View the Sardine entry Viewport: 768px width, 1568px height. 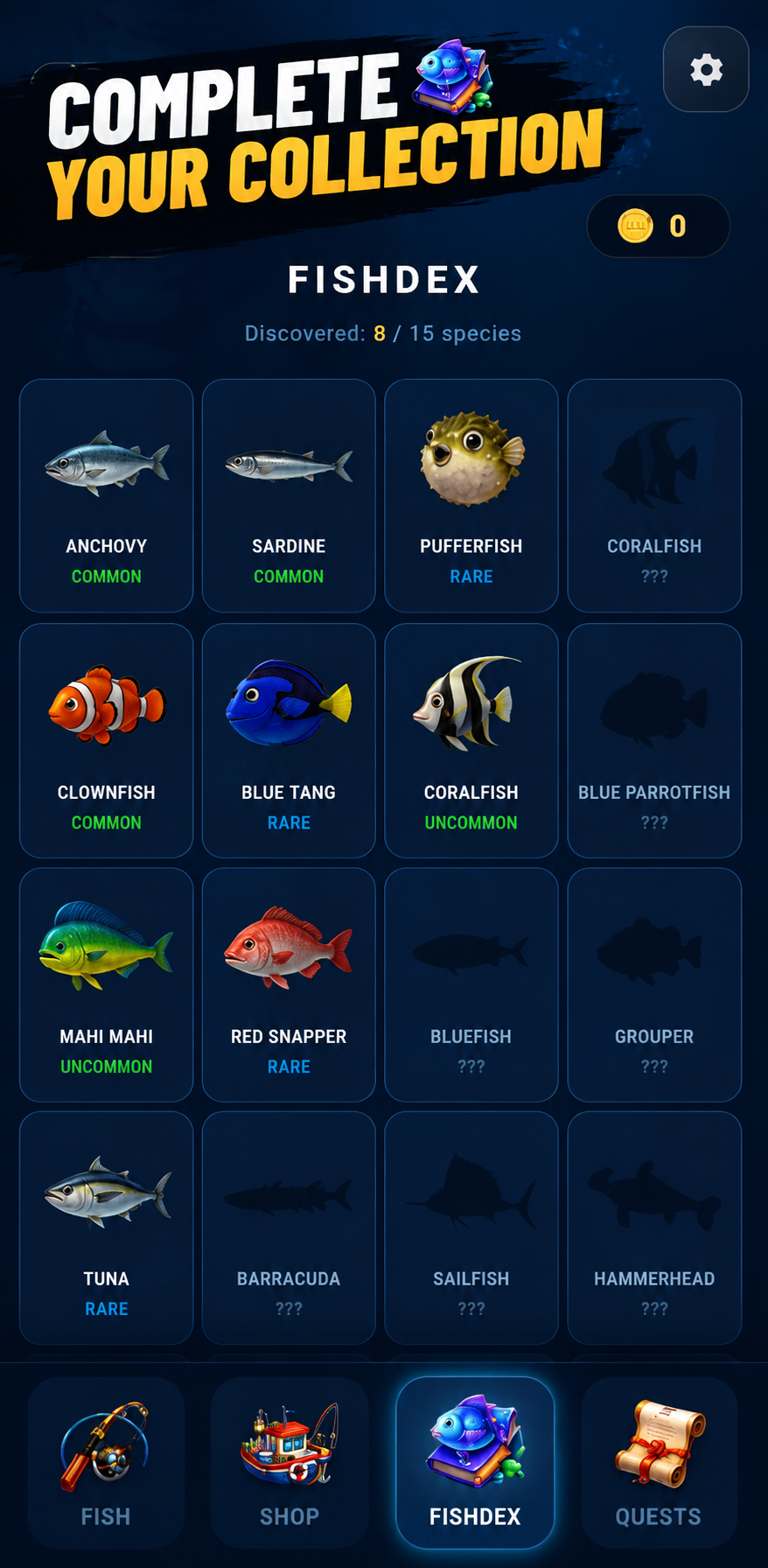click(x=289, y=495)
